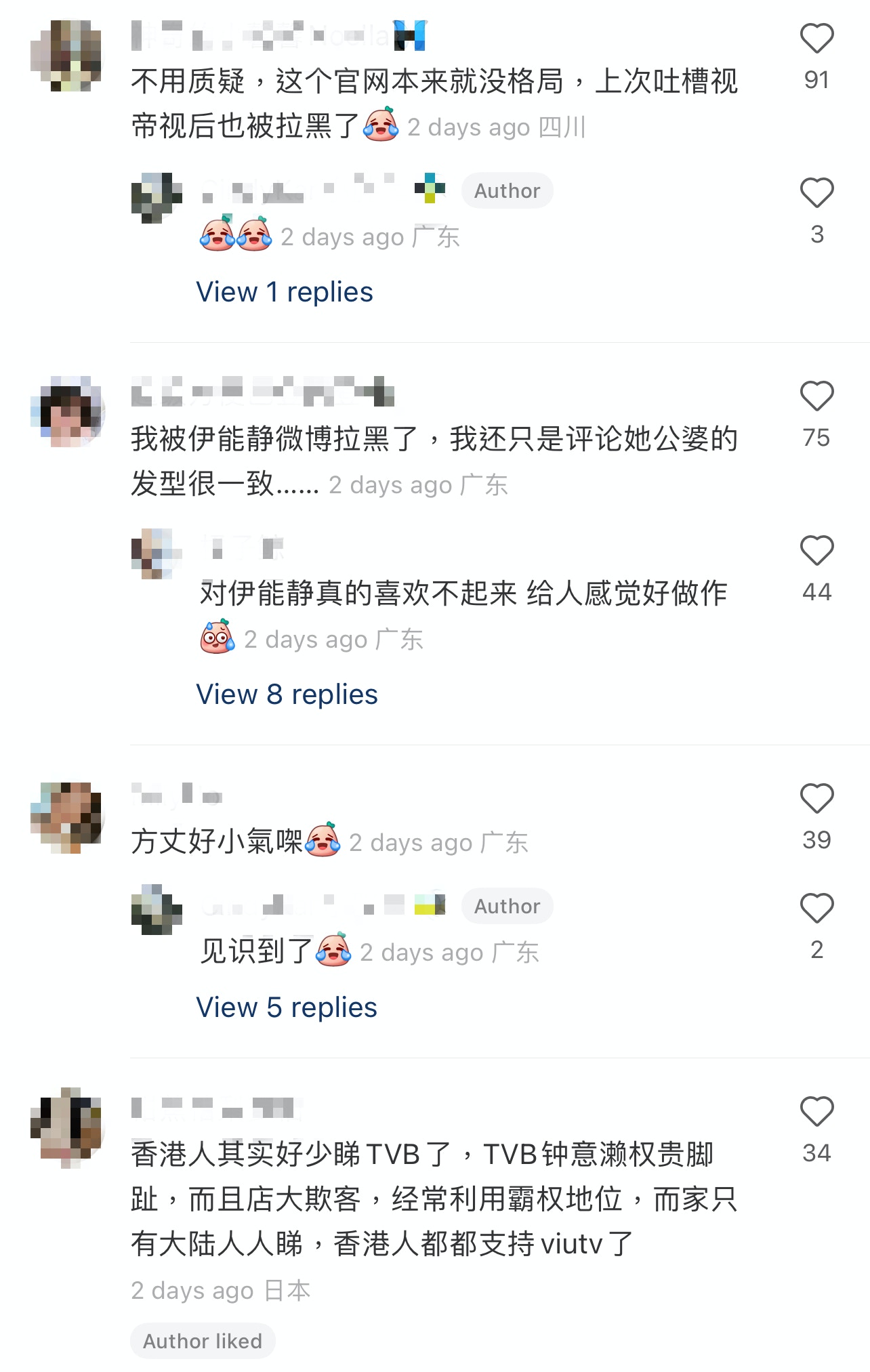Open avatar of the 方丈好小氣 commenter
Viewport: 870px width, 1372px height.
tap(66, 817)
